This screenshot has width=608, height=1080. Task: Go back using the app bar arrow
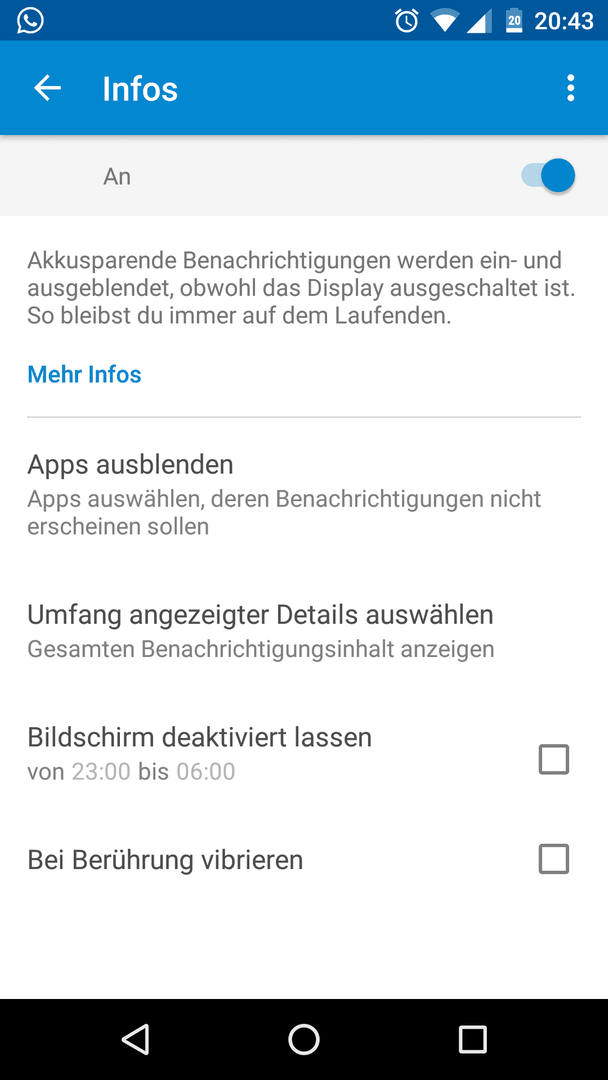[x=48, y=88]
